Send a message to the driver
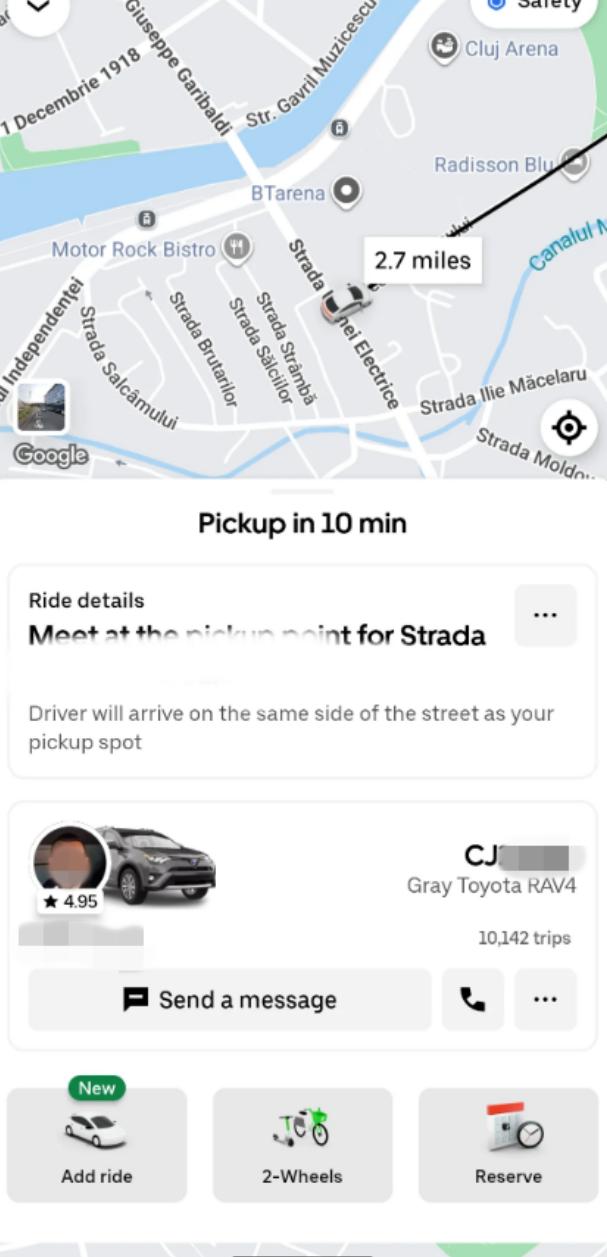Image resolution: width=607 pixels, height=1257 pixels. point(230,999)
